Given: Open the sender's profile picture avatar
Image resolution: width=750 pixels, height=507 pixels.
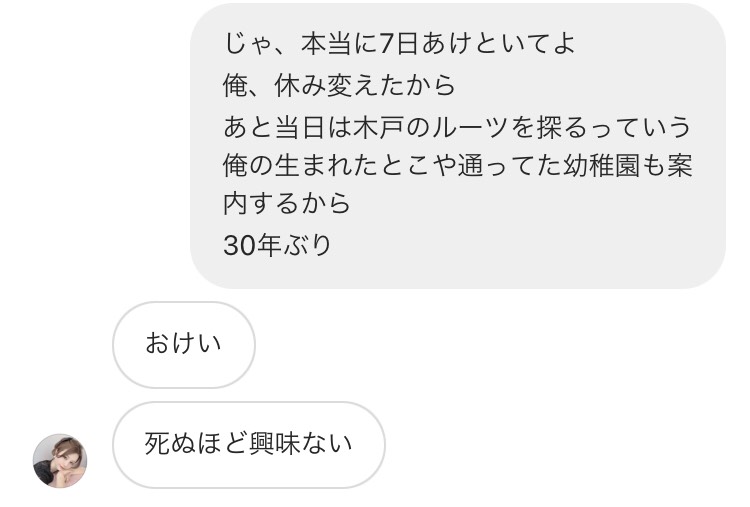Looking at the screenshot, I should point(60,461).
